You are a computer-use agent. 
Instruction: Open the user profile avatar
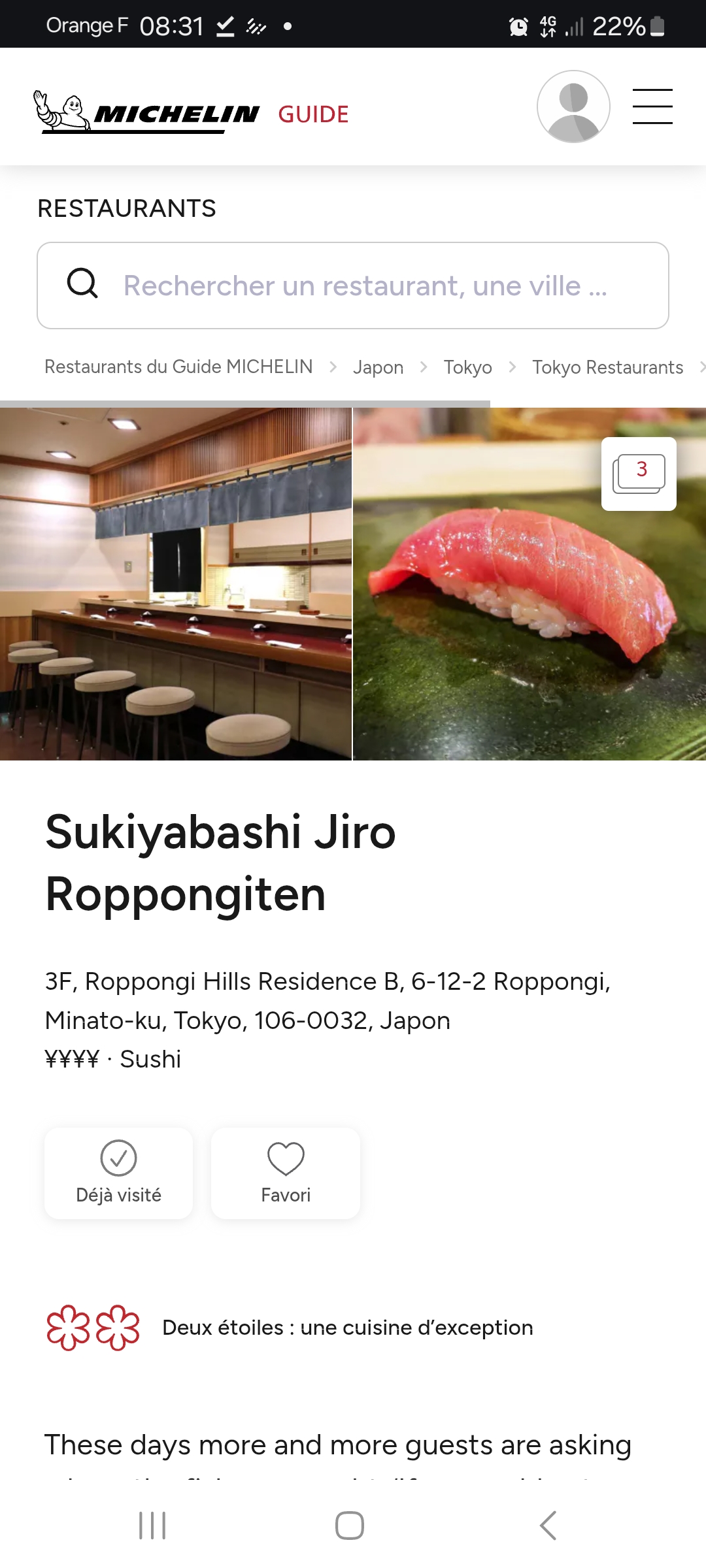(x=573, y=106)
